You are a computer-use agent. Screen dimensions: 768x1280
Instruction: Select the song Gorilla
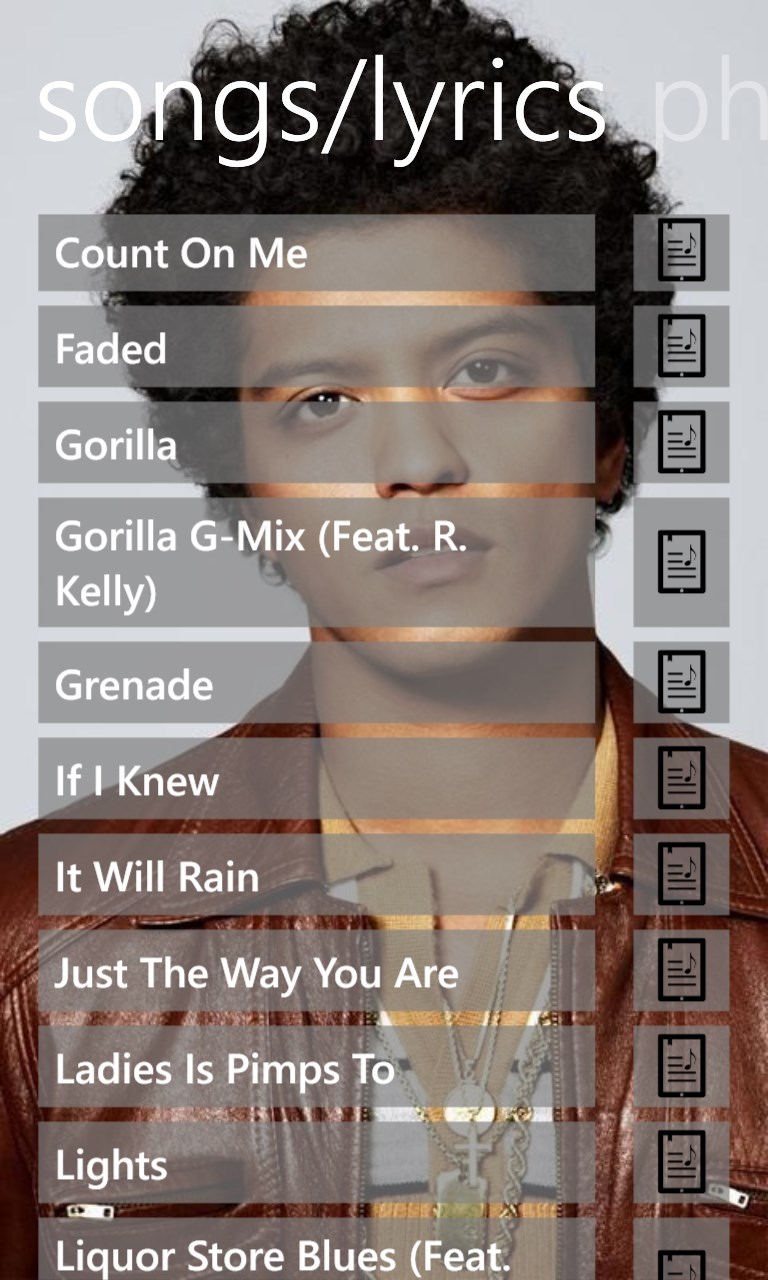[316, 443]
